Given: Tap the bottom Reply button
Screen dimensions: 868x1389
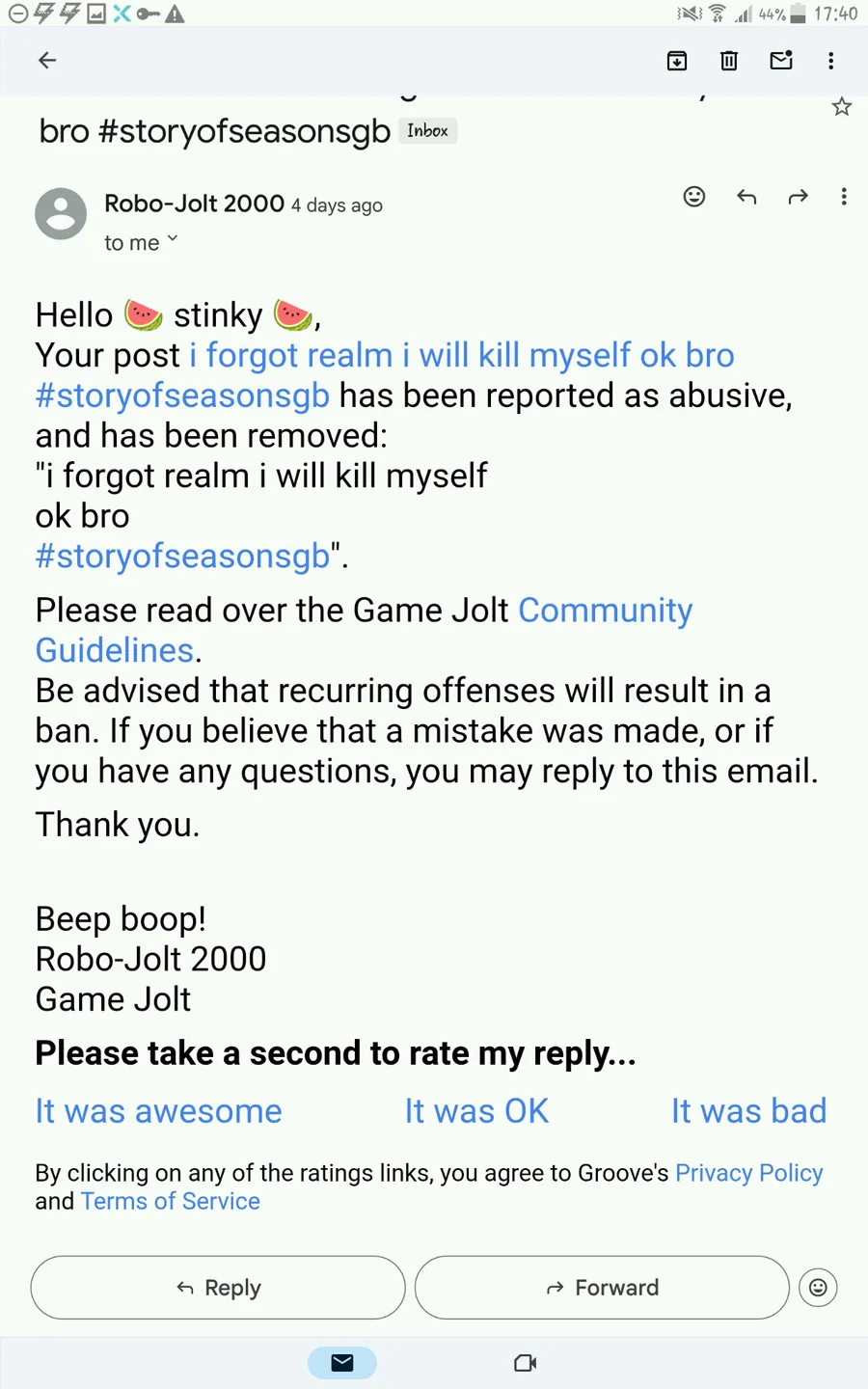Looking at the screenshot, I should click(218, 1288).
